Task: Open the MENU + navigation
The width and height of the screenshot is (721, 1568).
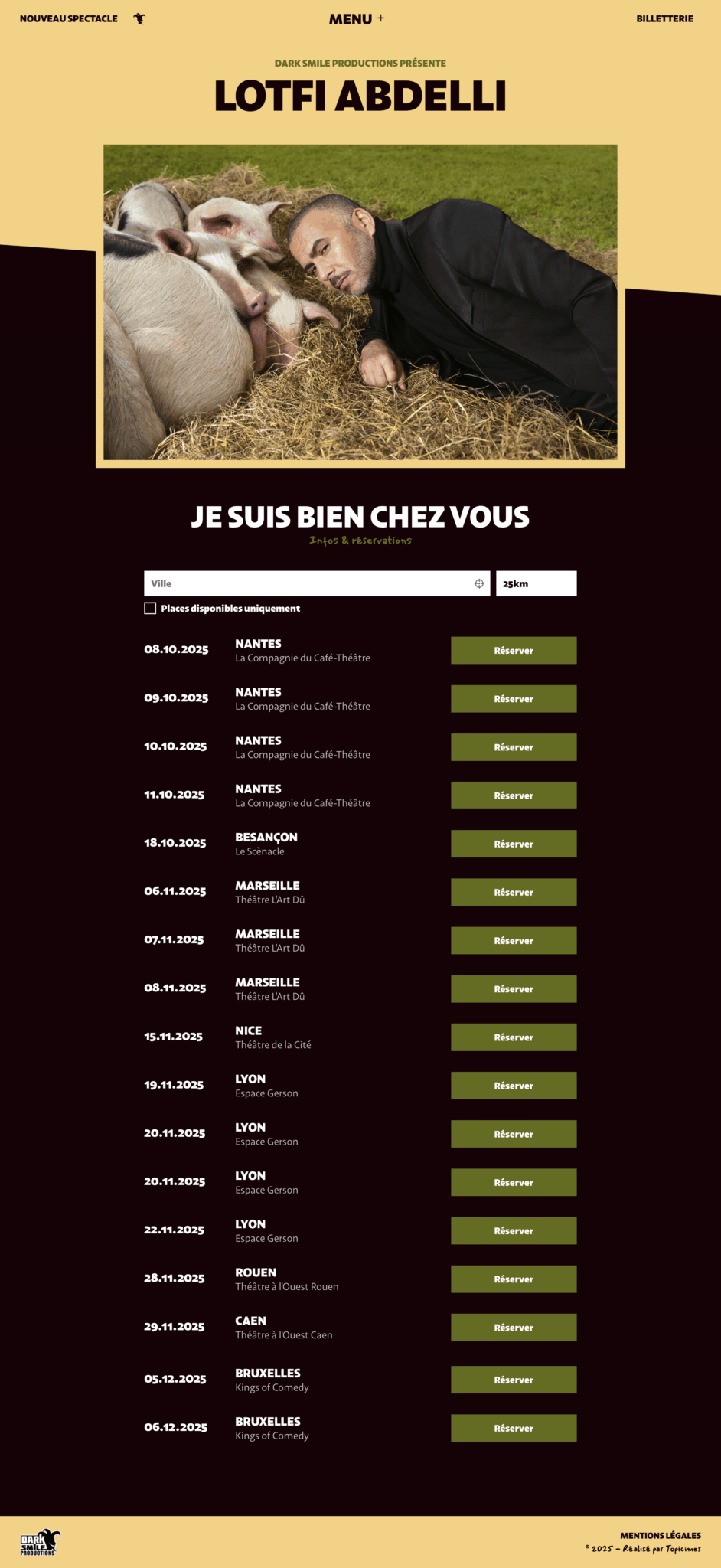Action: pos(357,18)
